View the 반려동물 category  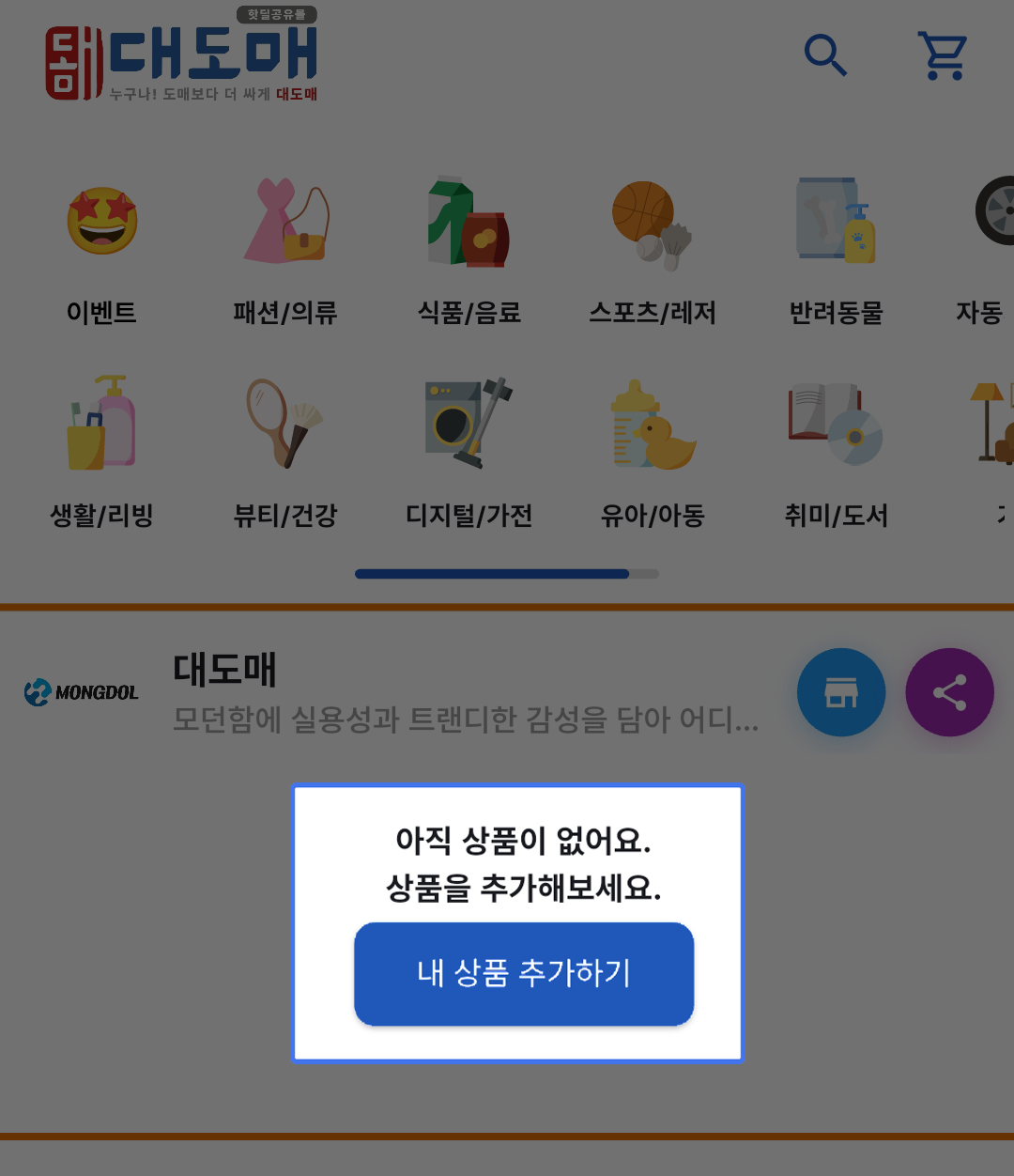click(836, 249)
